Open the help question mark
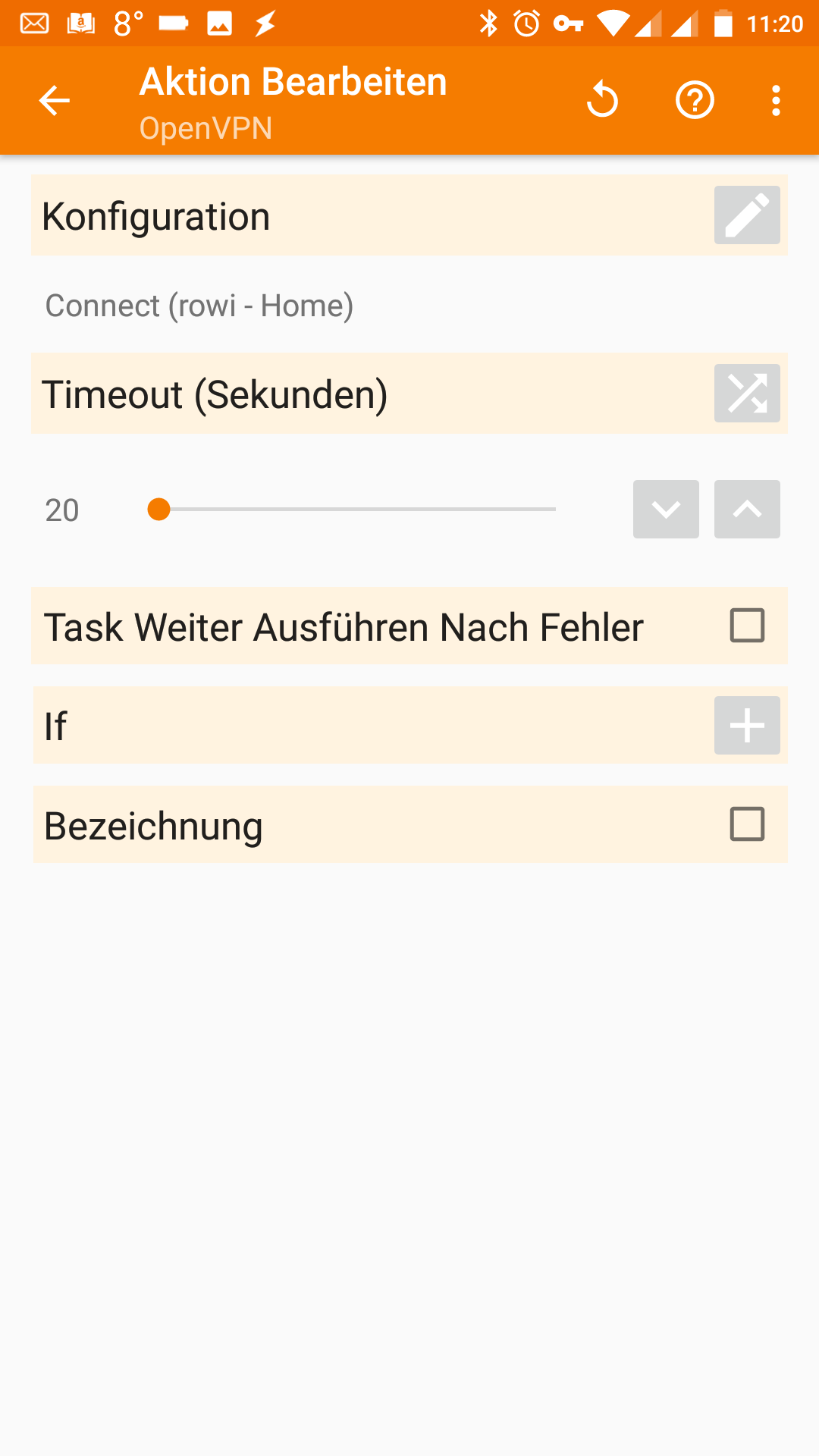The height and width of the screenshot is (1456, 819). (695, 100)
